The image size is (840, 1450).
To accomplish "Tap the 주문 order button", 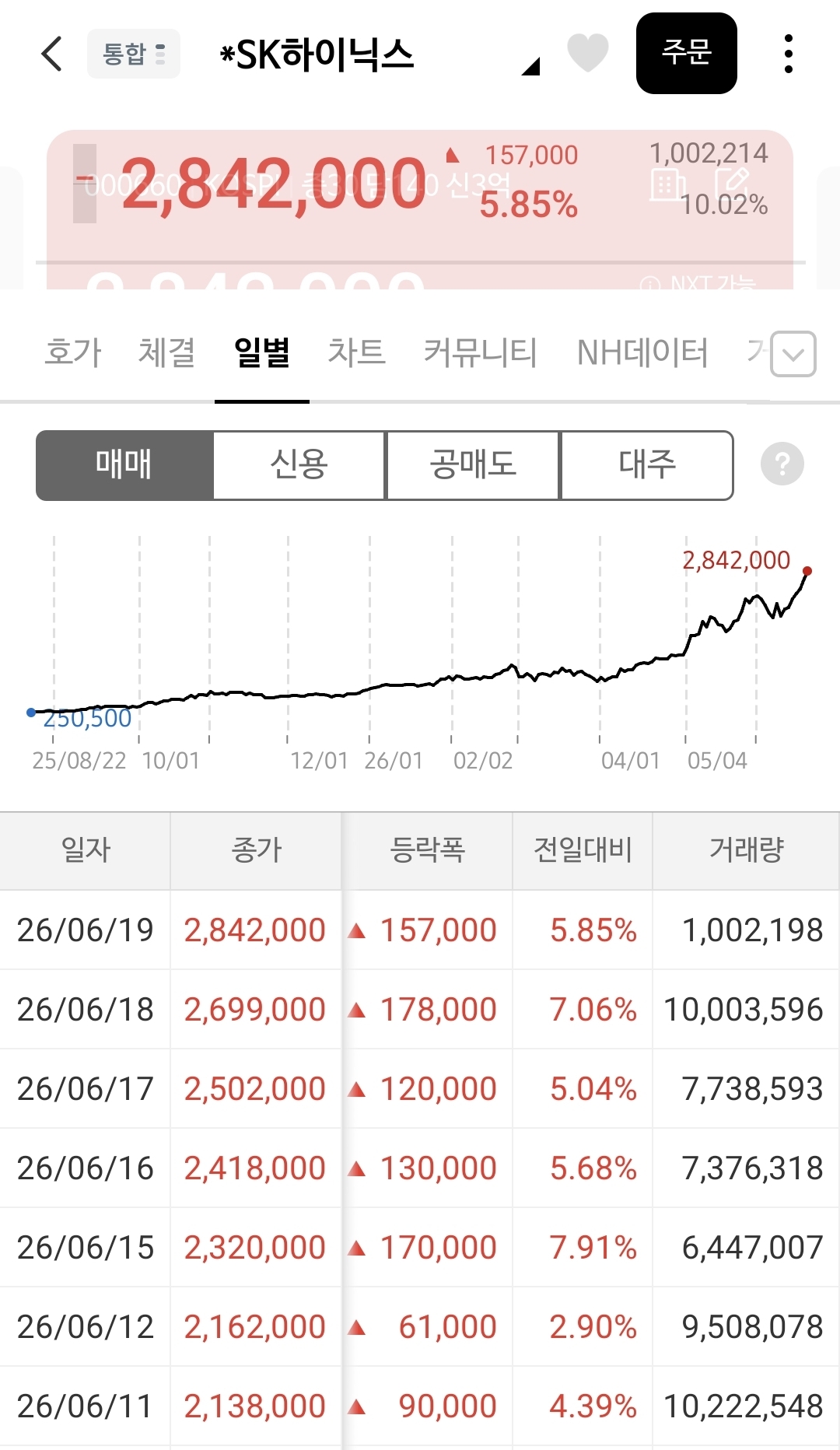I will tap(687, 53).
